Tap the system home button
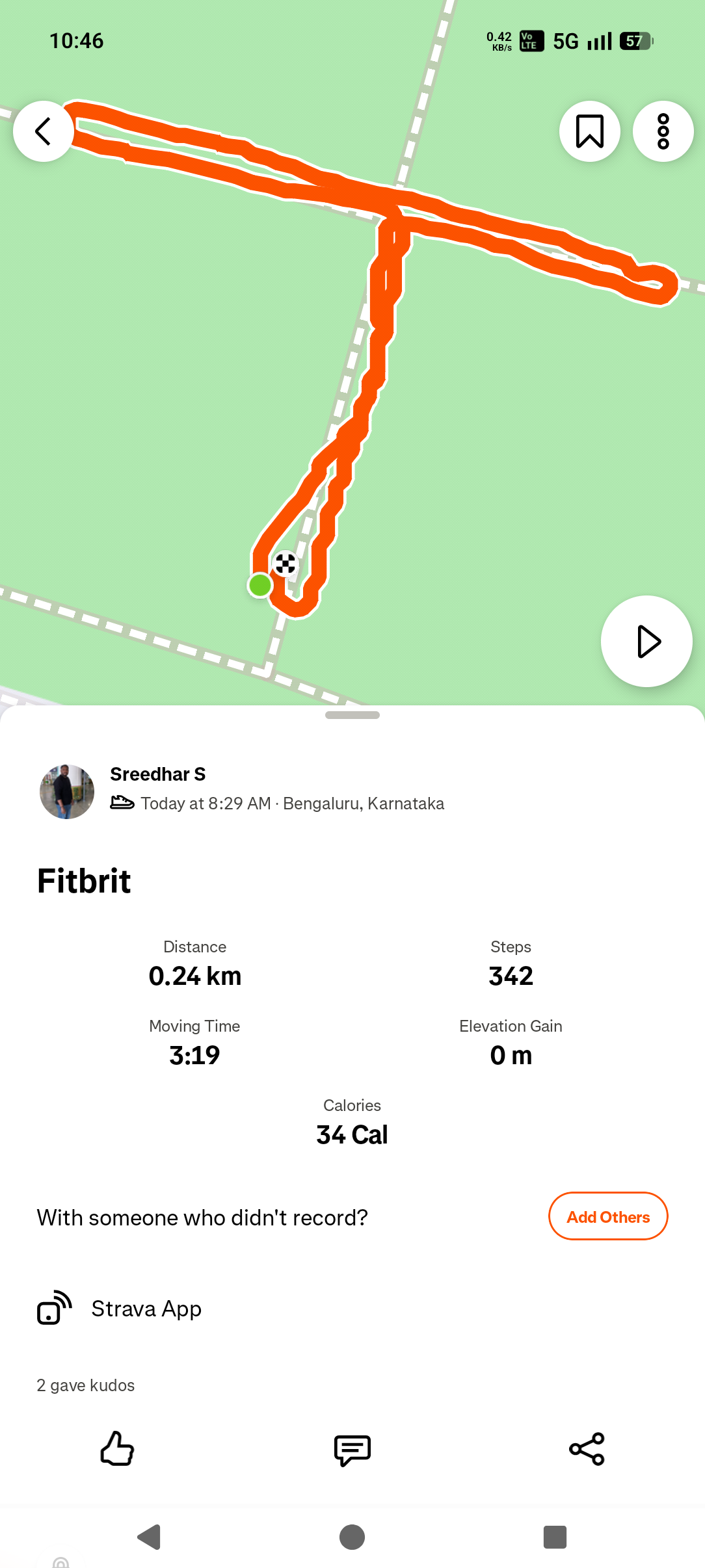The height and width of the screenshot is (1568, 705). click(352, 1537)
